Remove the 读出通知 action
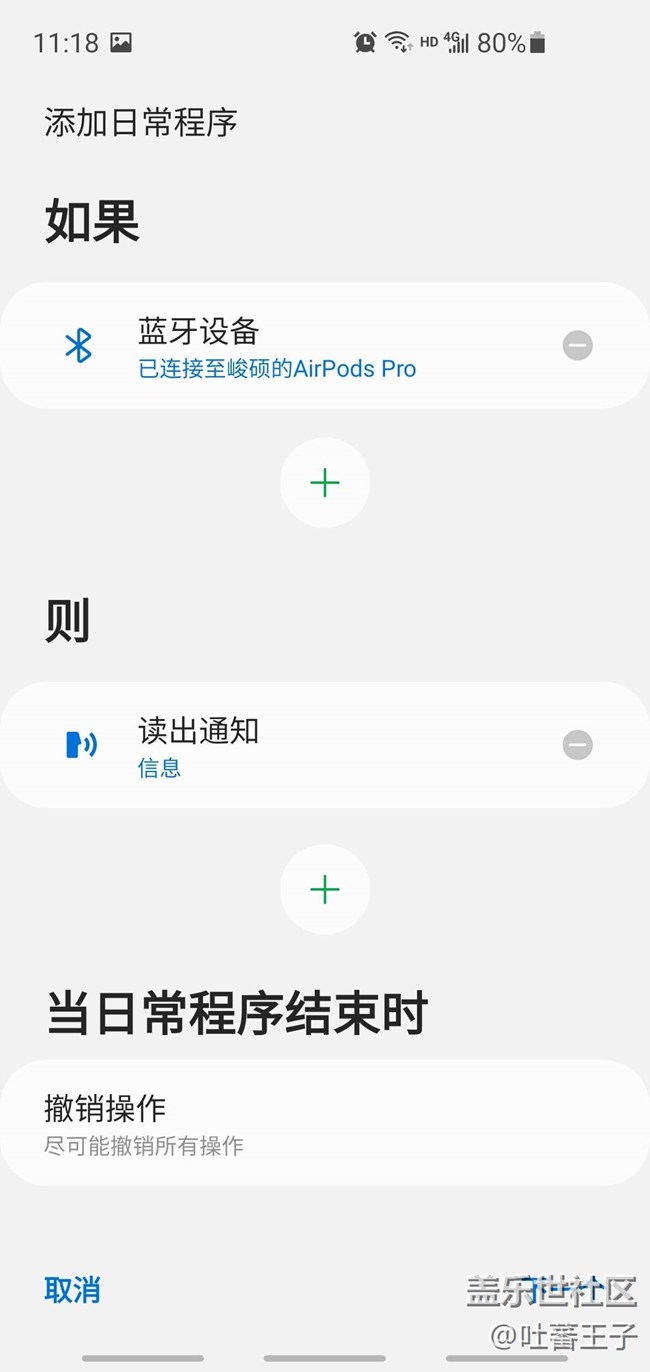 (x=577, y=745)
